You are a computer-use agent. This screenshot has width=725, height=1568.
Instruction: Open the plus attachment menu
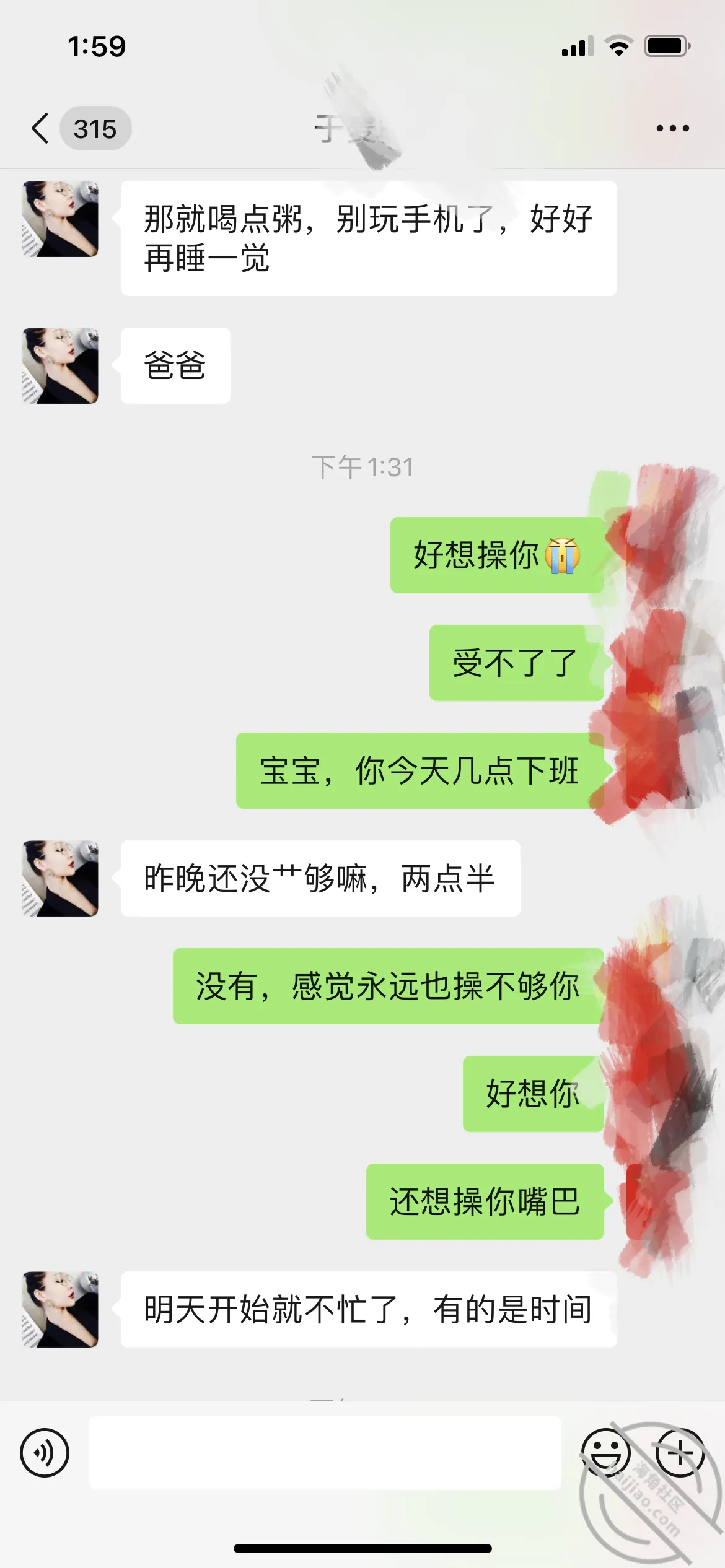tap(680, 1453)
